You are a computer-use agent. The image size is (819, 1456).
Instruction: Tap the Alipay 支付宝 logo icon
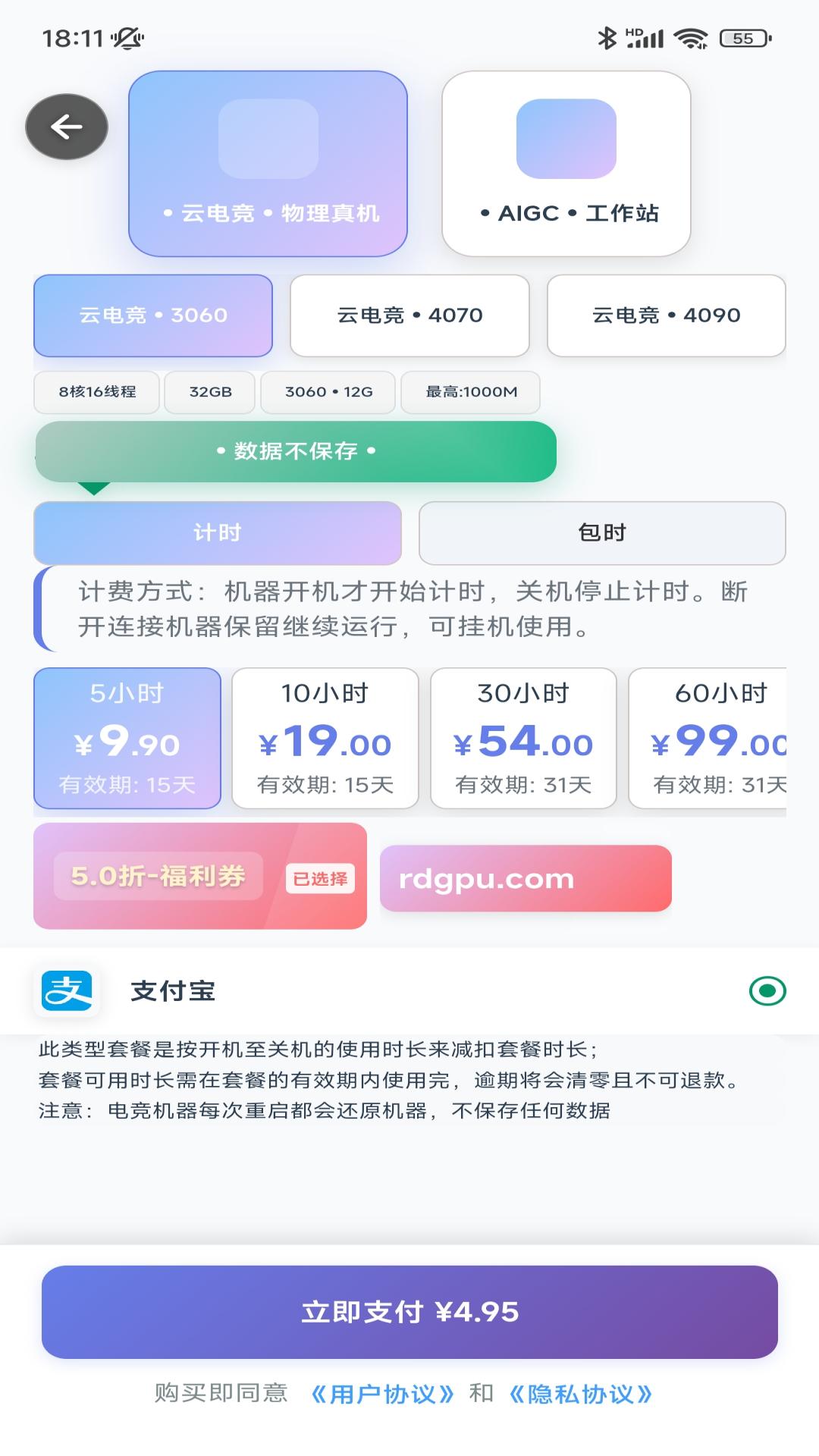pyautogui.click(x=67, y=991)
